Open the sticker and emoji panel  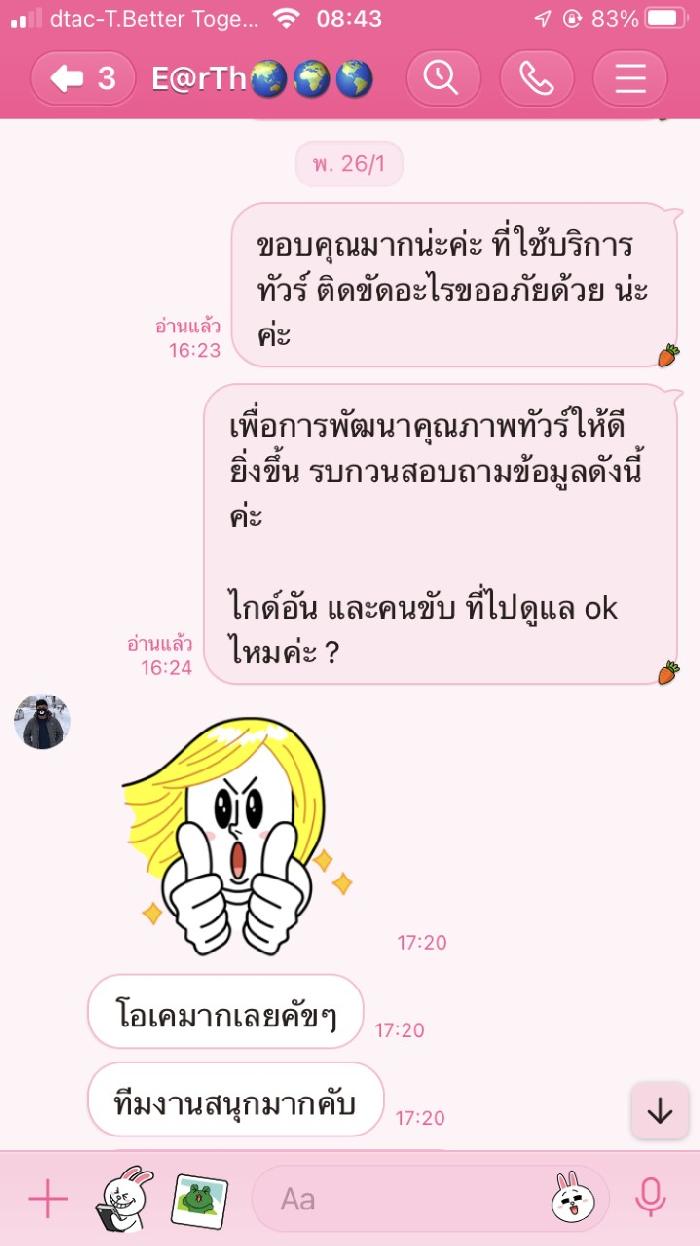(x=569, y=1198)
